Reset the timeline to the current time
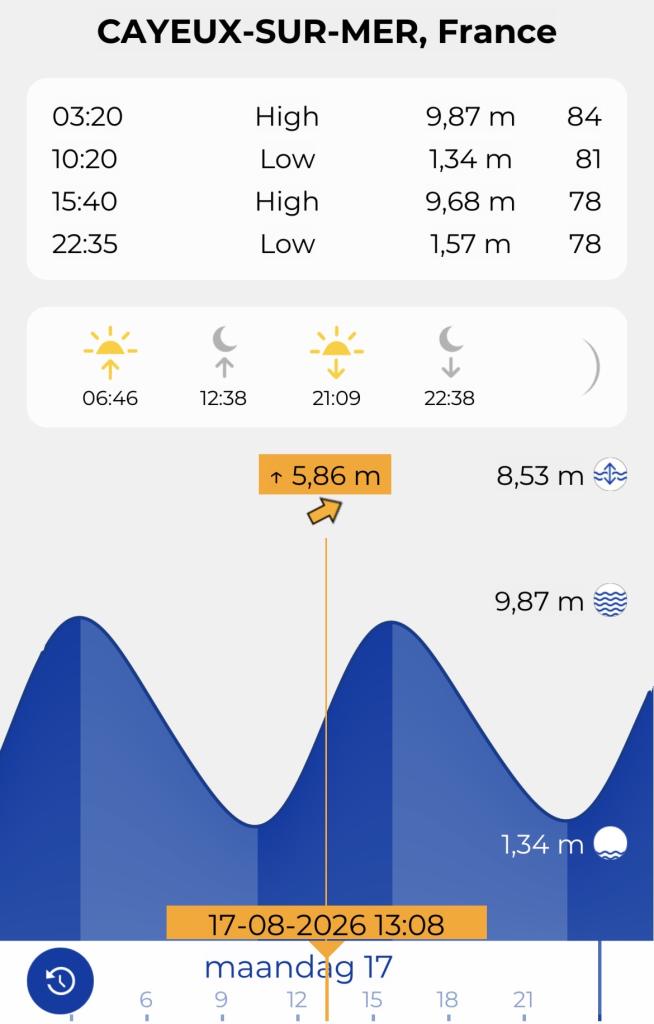Viewport: 654px width, 1024px height. click(x=60, y=980)
